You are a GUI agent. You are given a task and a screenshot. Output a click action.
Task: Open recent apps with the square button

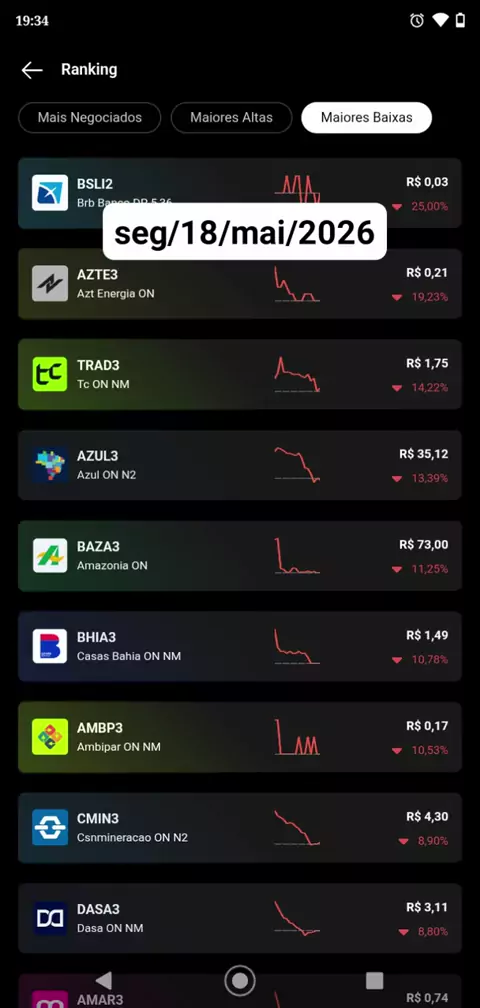(x=375, y=980)
